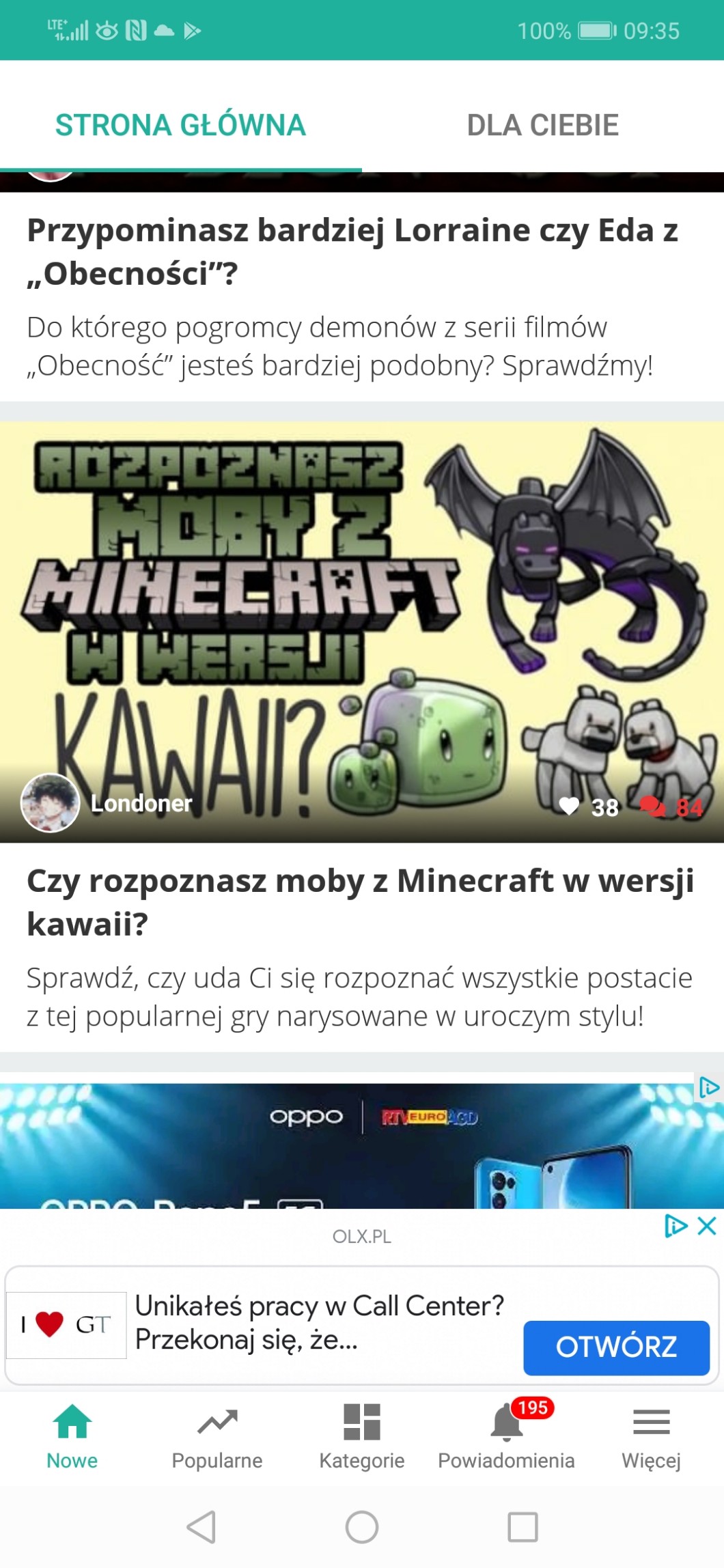Screen dimensions: 724x1568
Task: Open the Popularne section
Action: pyautogui.click(x=217, y=1438)
